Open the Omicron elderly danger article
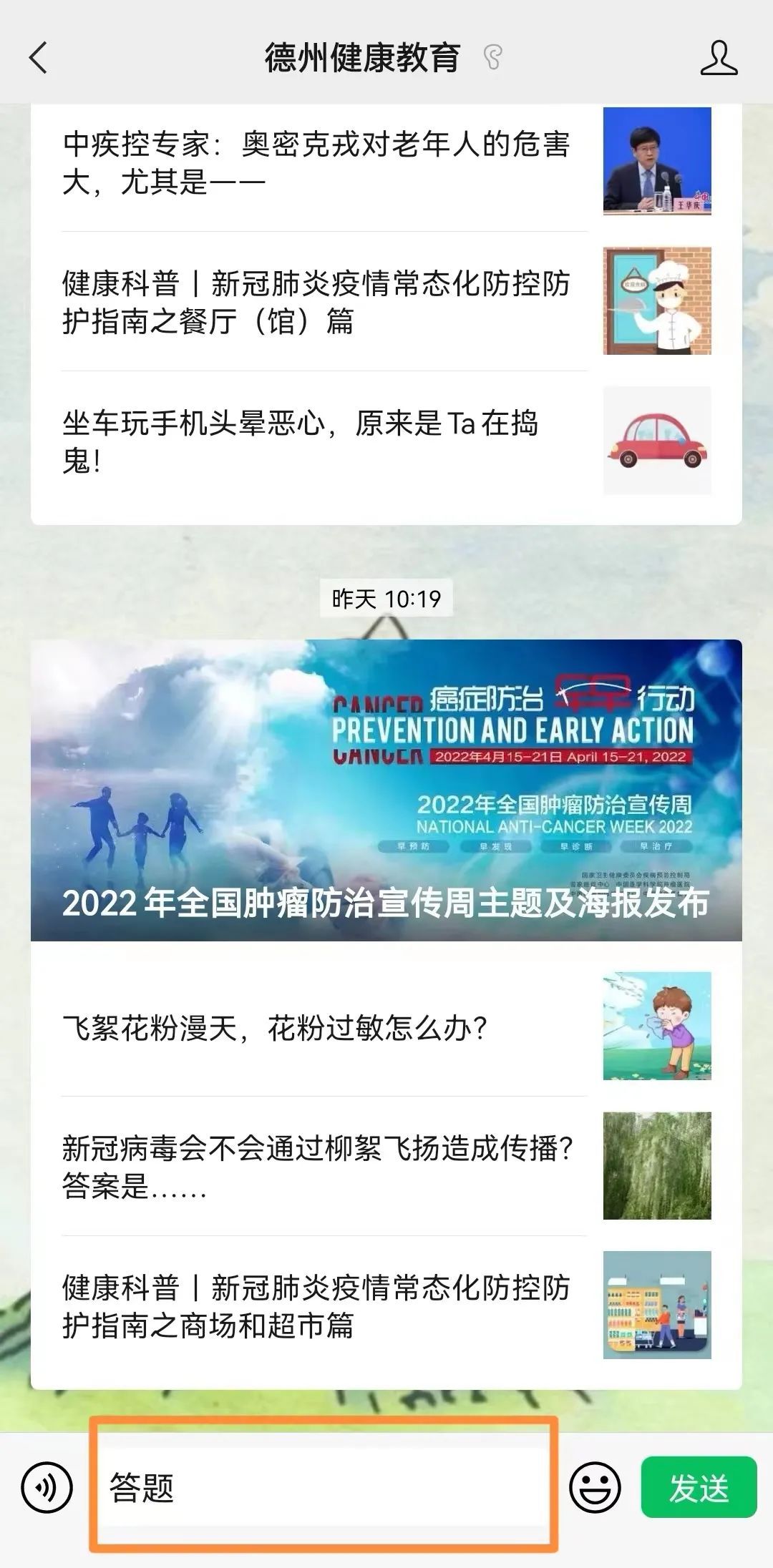 pos(386,162)
